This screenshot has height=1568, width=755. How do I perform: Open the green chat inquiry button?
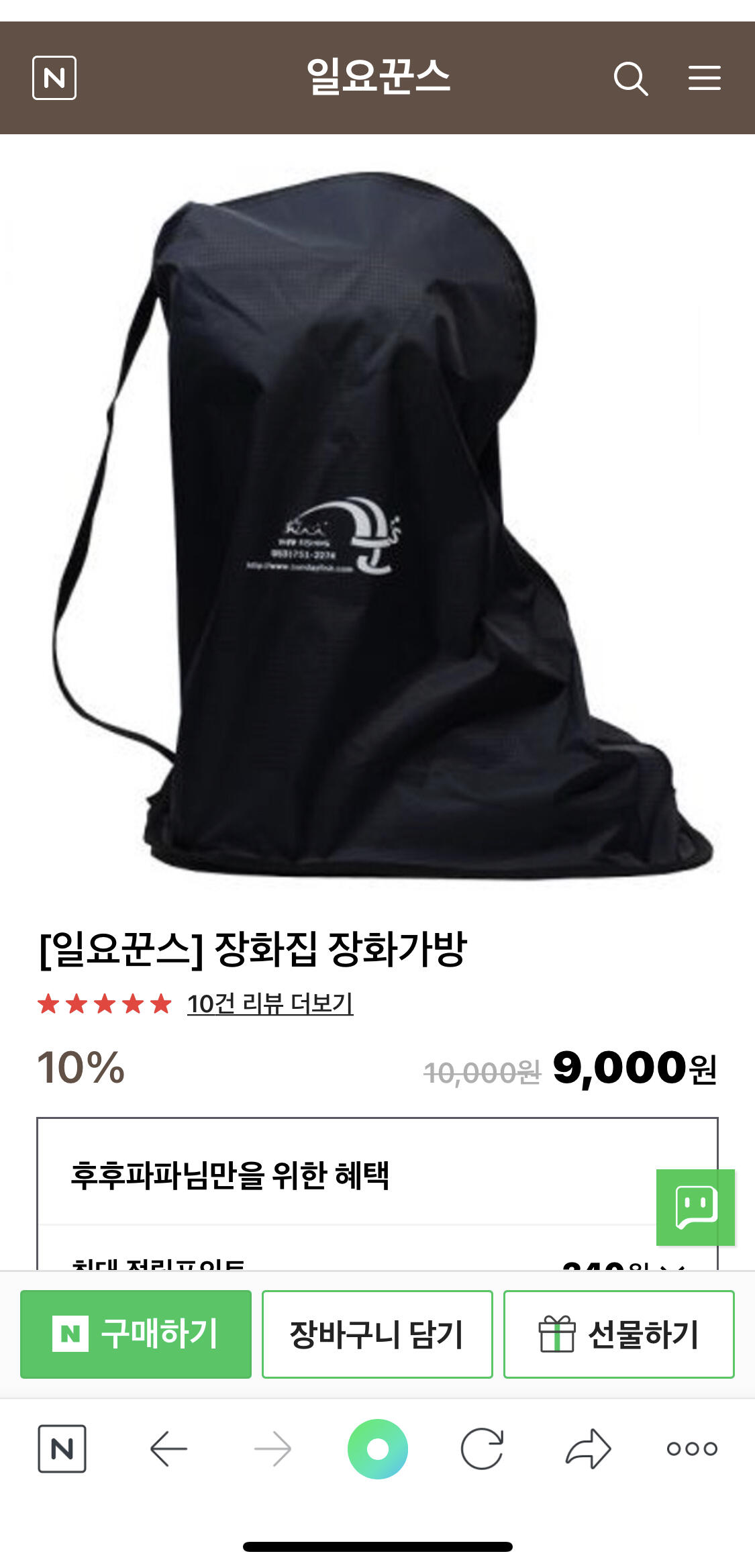pos(695,1207)
